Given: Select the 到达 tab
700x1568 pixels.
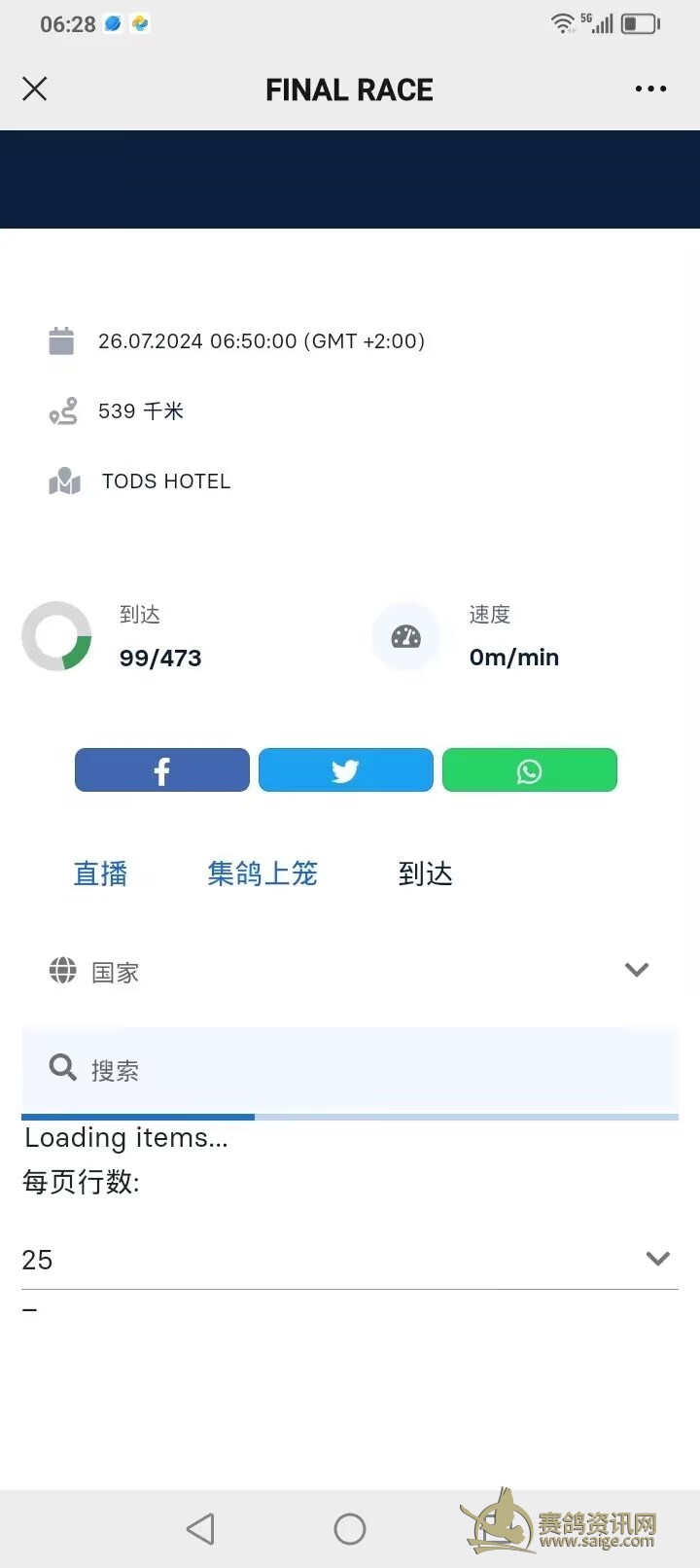Looking at the screenshot, I should tap(426, 873).
